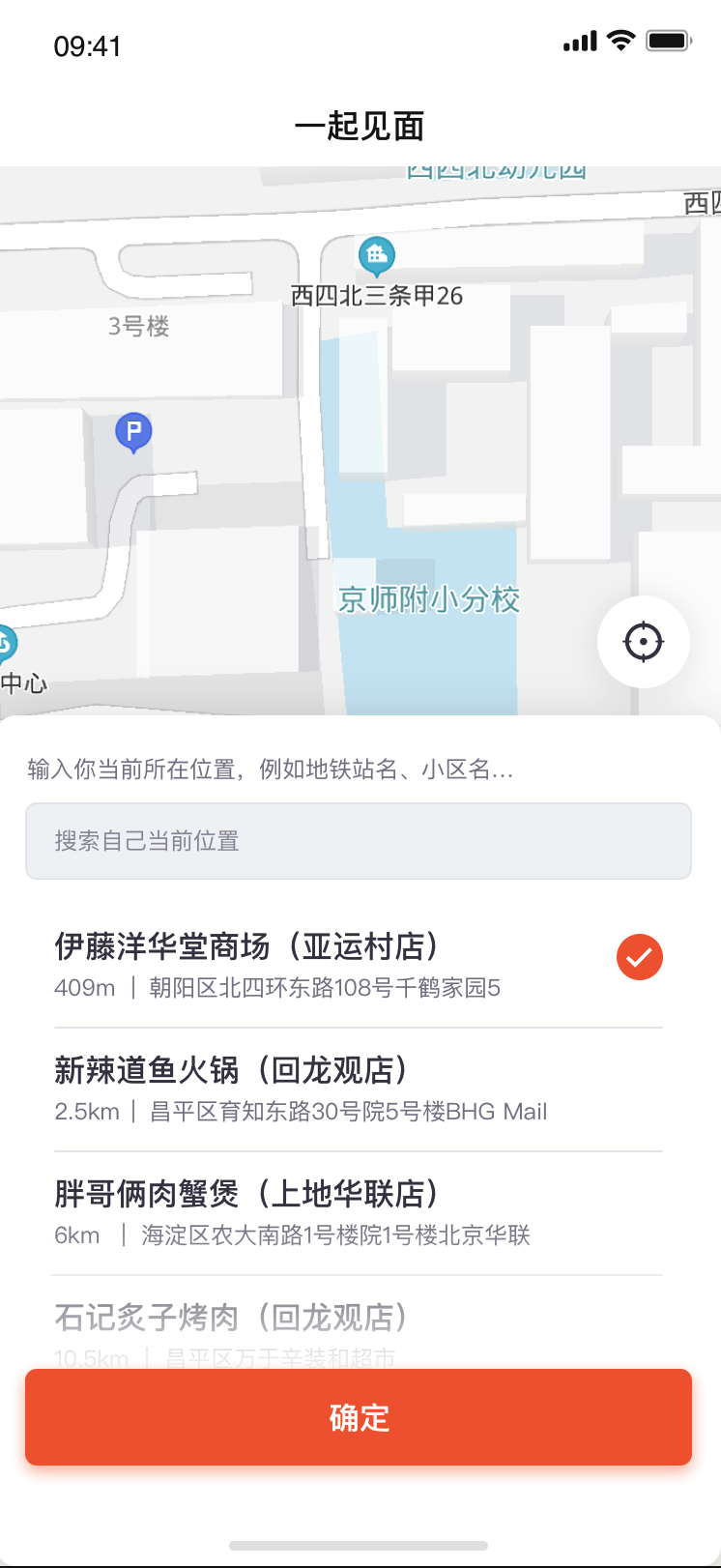Tap the 西四北三条甲26 map marker
Image resolution: width=721 pixels, height=1568 pixels.
point(376,256)
